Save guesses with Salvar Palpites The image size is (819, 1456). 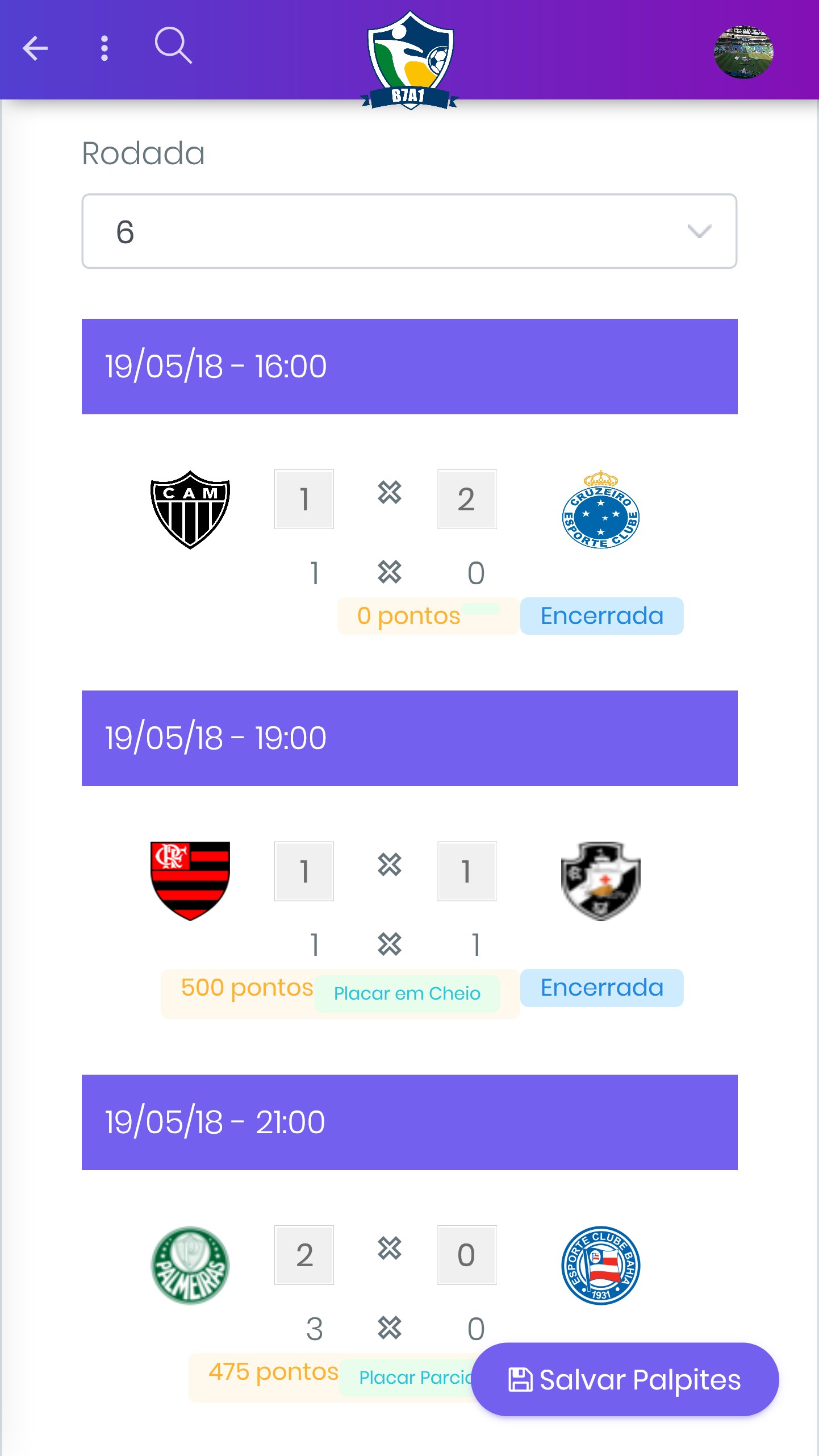click(x=625, y=1379)
